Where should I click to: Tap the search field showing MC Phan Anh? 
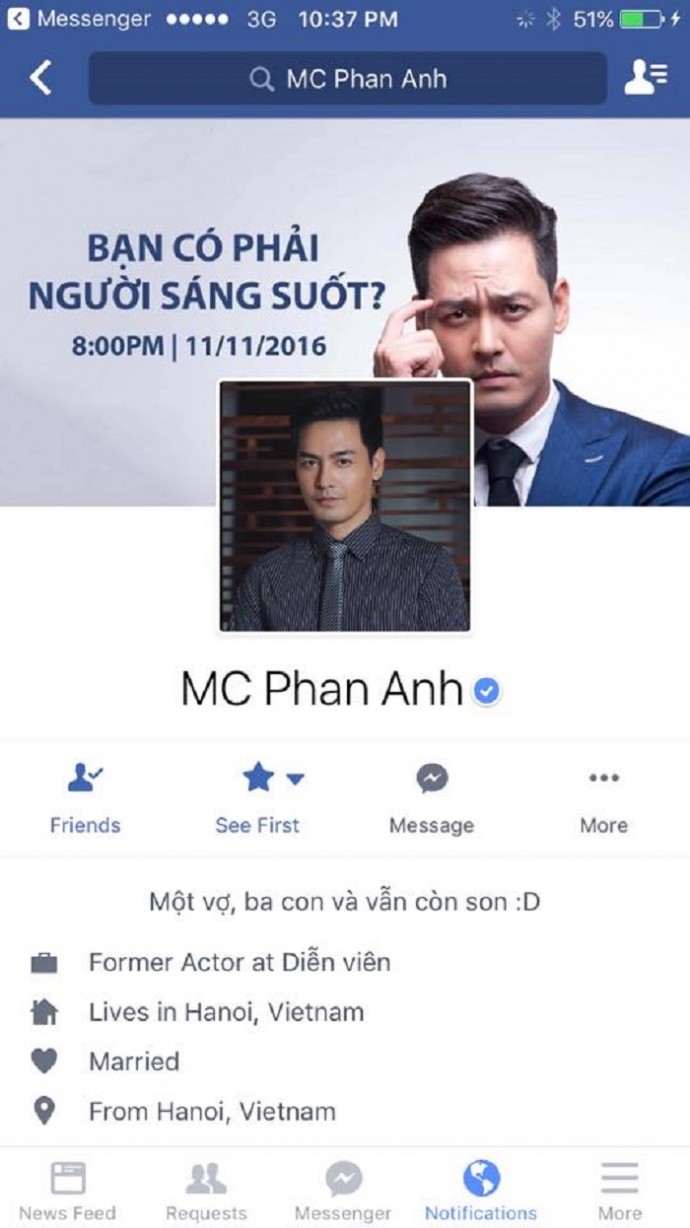(x=347, y=79)
